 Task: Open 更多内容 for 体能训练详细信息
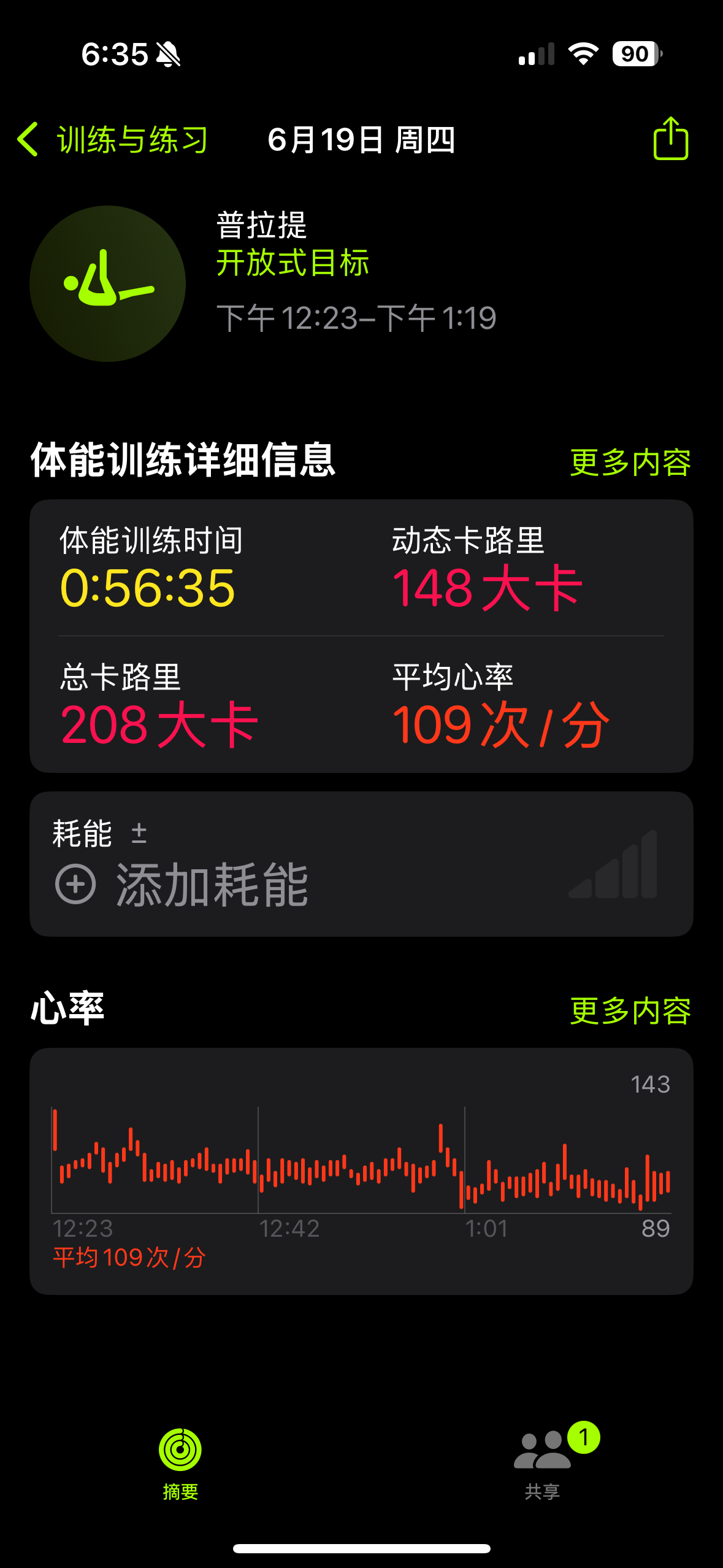tap(630, 462)
